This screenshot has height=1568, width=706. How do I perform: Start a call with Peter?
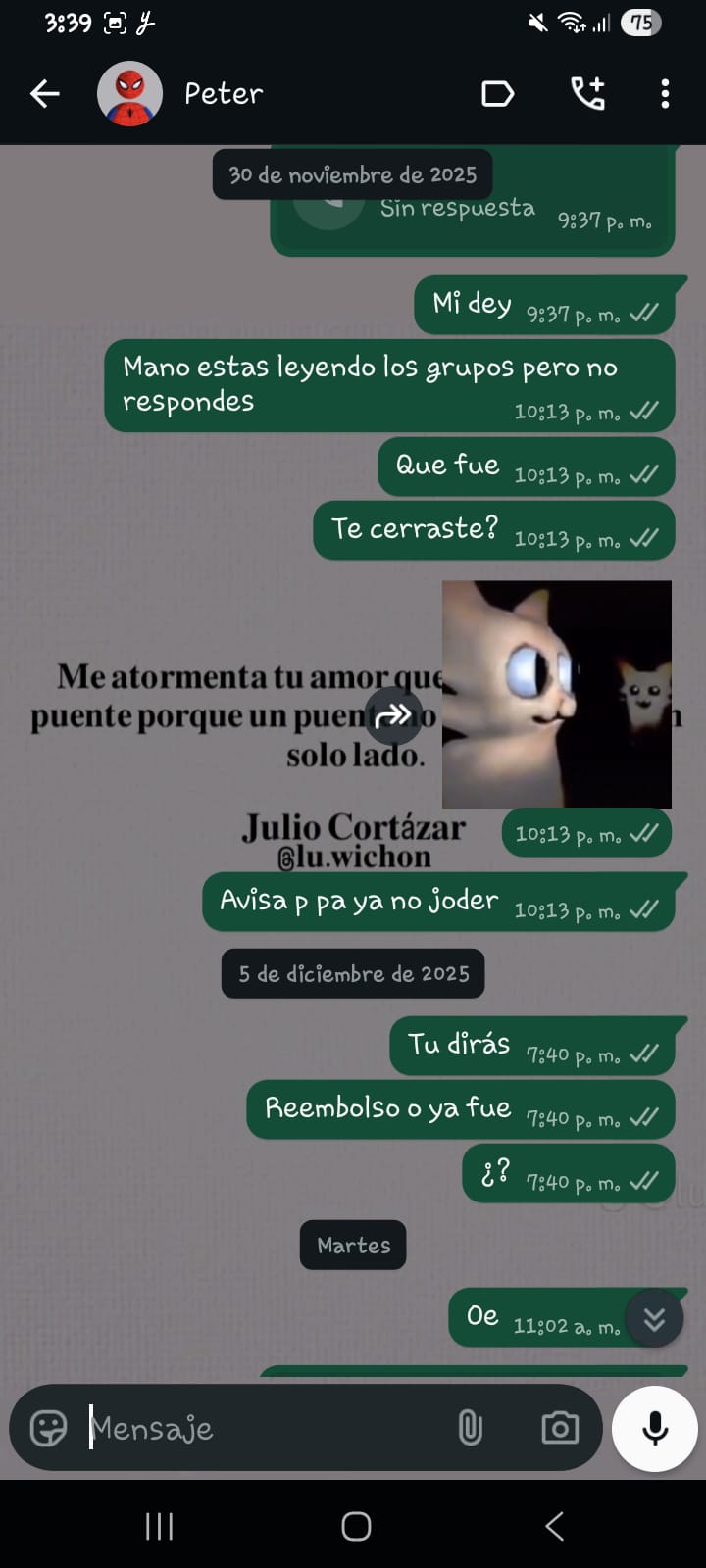click(x=587, y=94)
